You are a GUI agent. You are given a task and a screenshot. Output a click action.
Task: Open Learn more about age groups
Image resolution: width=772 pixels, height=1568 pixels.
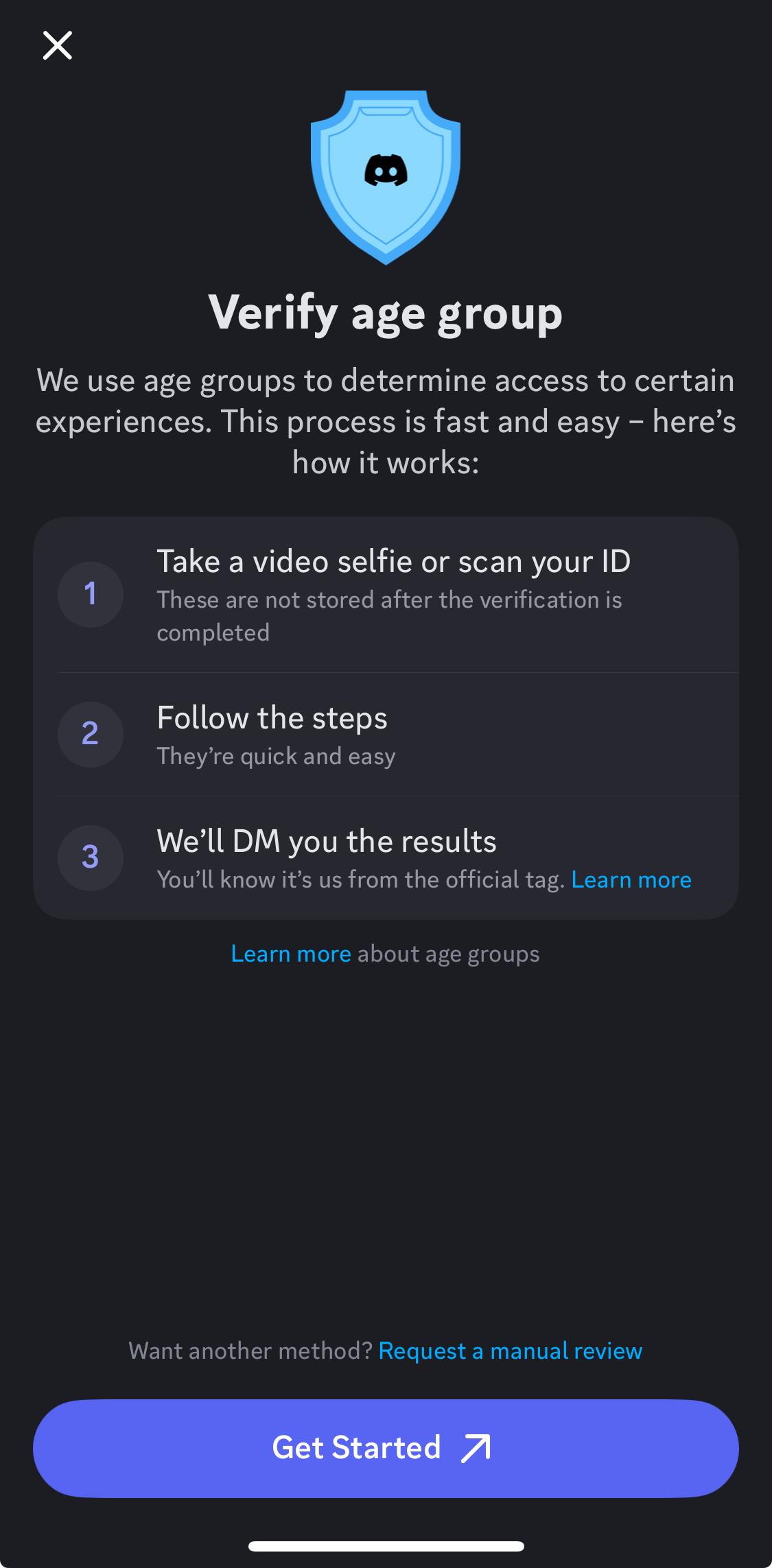[291, 953]
